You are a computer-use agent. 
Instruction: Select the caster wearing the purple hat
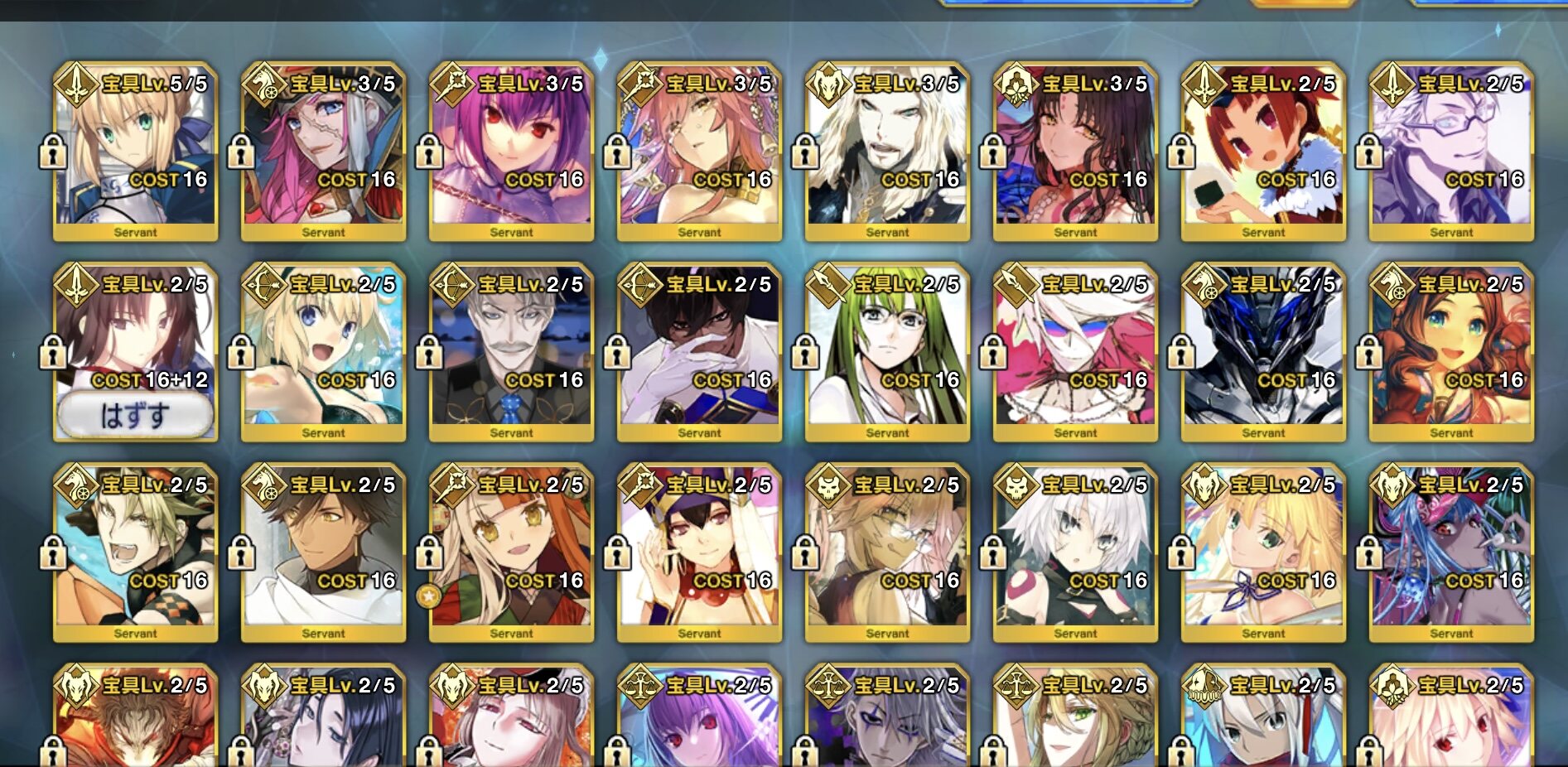[x=699, y=550]
